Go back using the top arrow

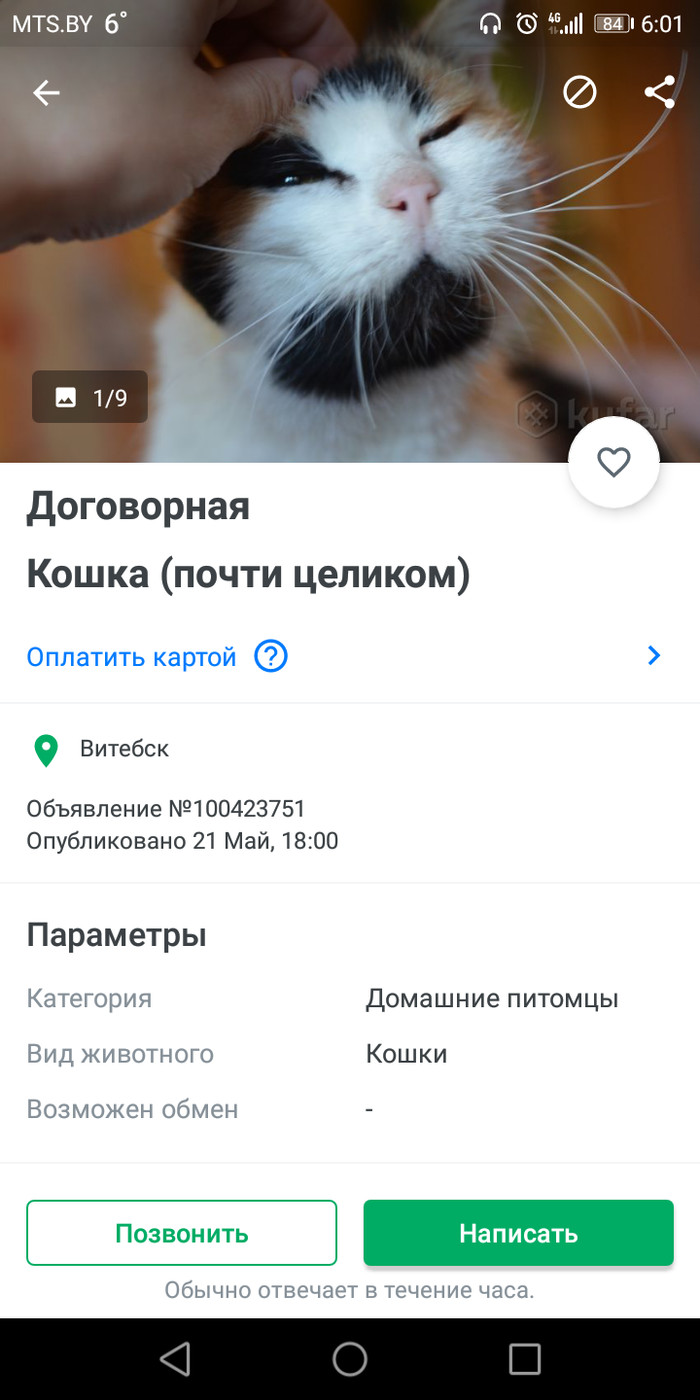click(x=46, y=93)
